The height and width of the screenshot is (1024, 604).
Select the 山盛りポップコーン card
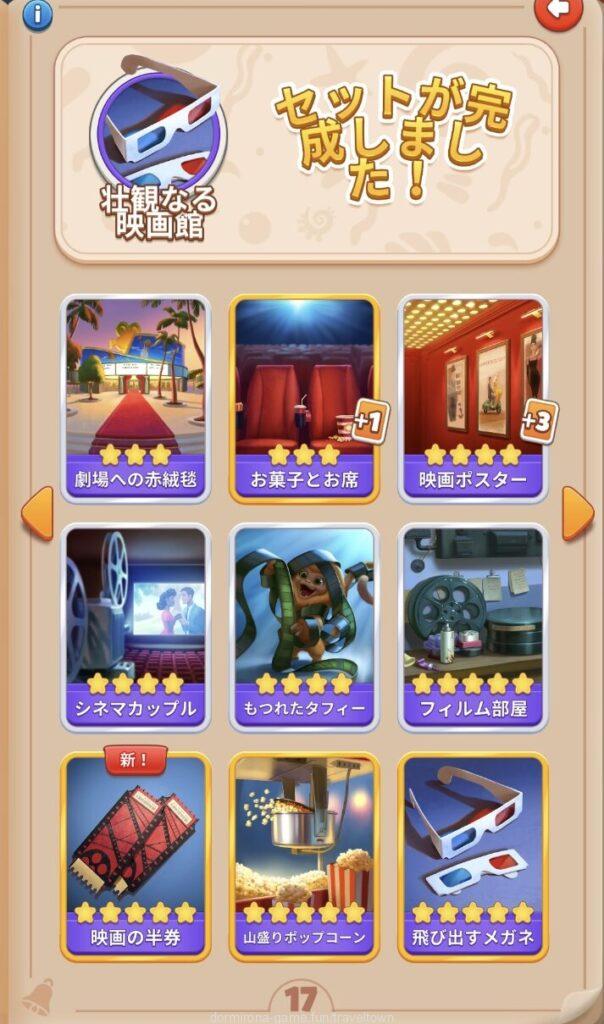click(304, 856)
